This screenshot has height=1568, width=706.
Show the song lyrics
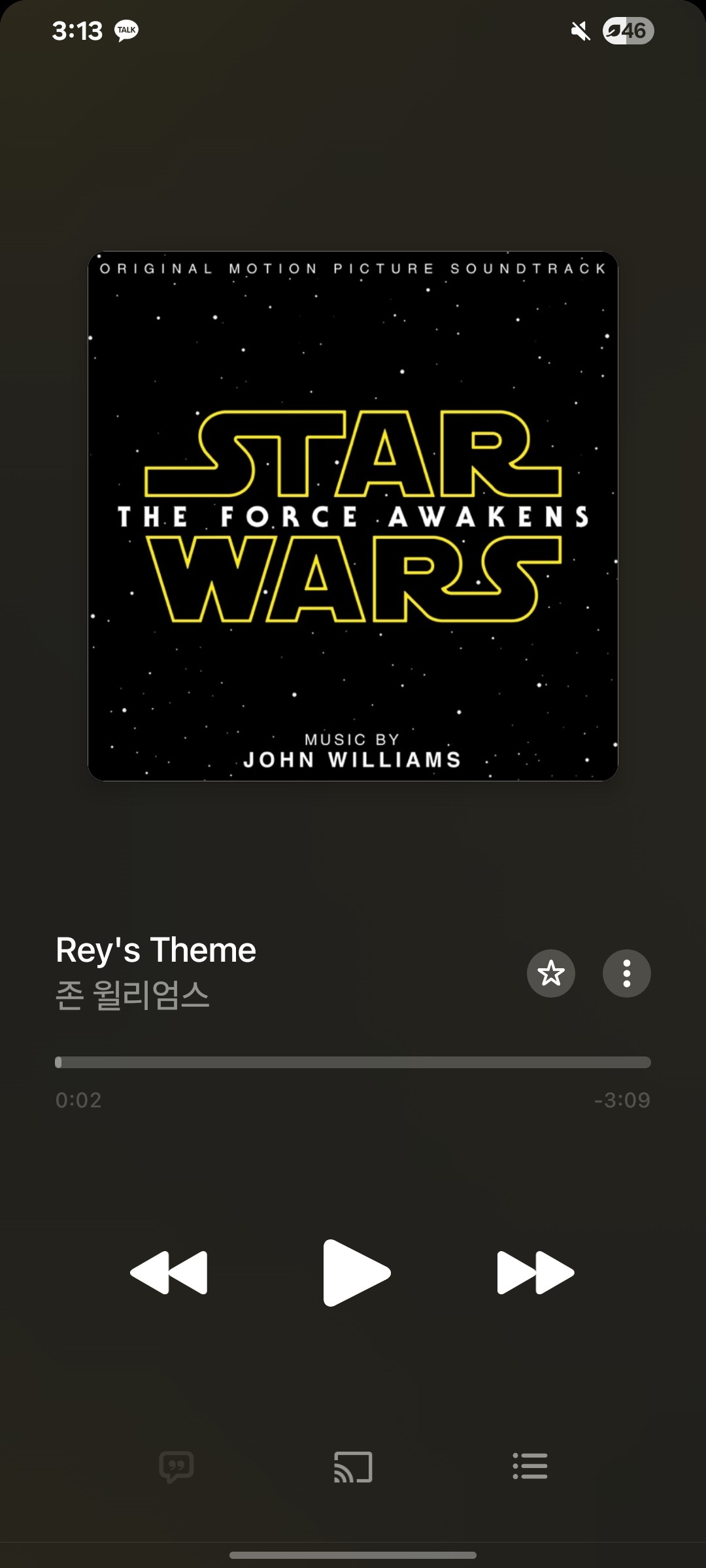[x=176, y=1467]
